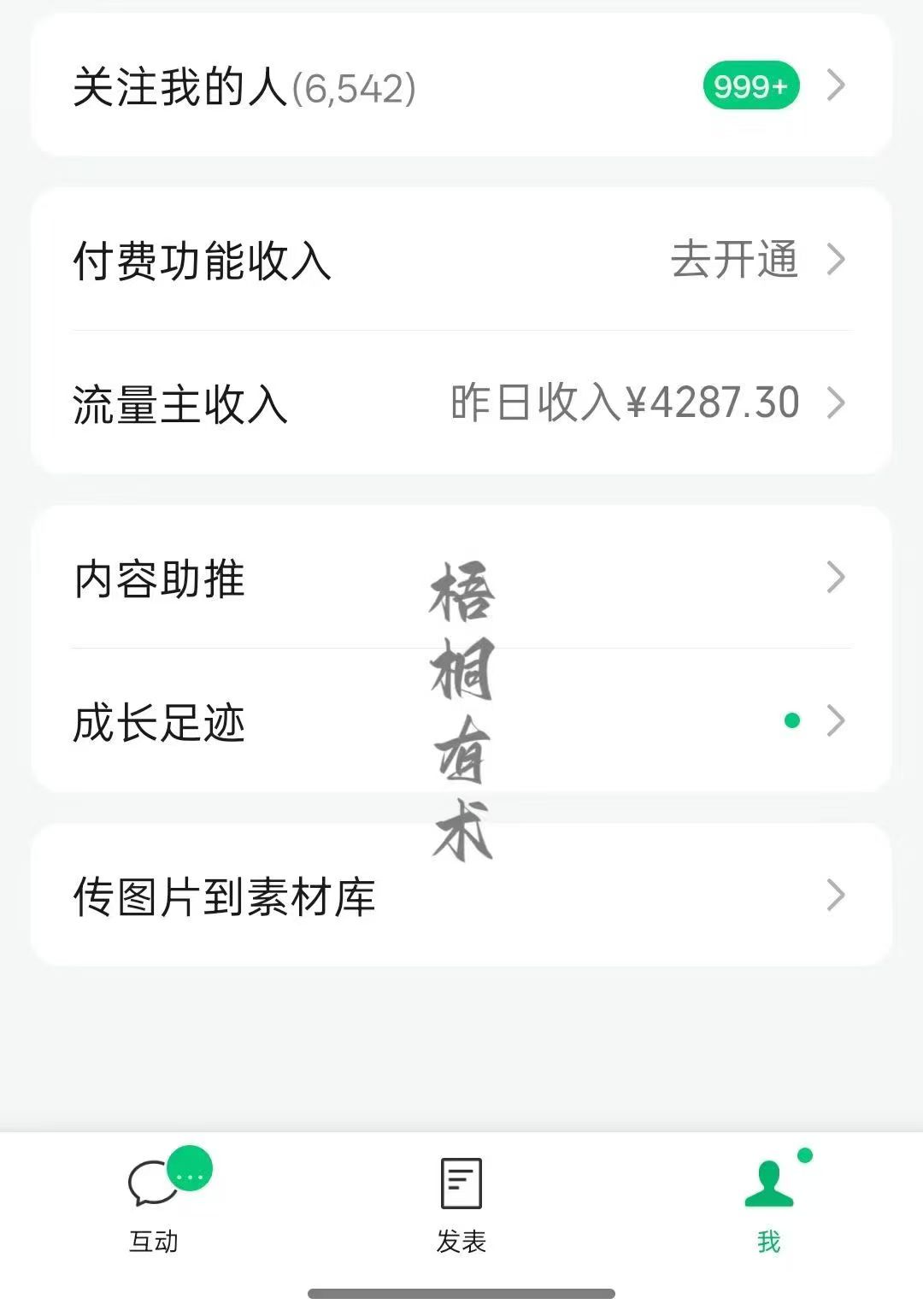Select 传图片到素材库 to upload images
Viewport: 923px width, 1316px height.
point(461,896)
